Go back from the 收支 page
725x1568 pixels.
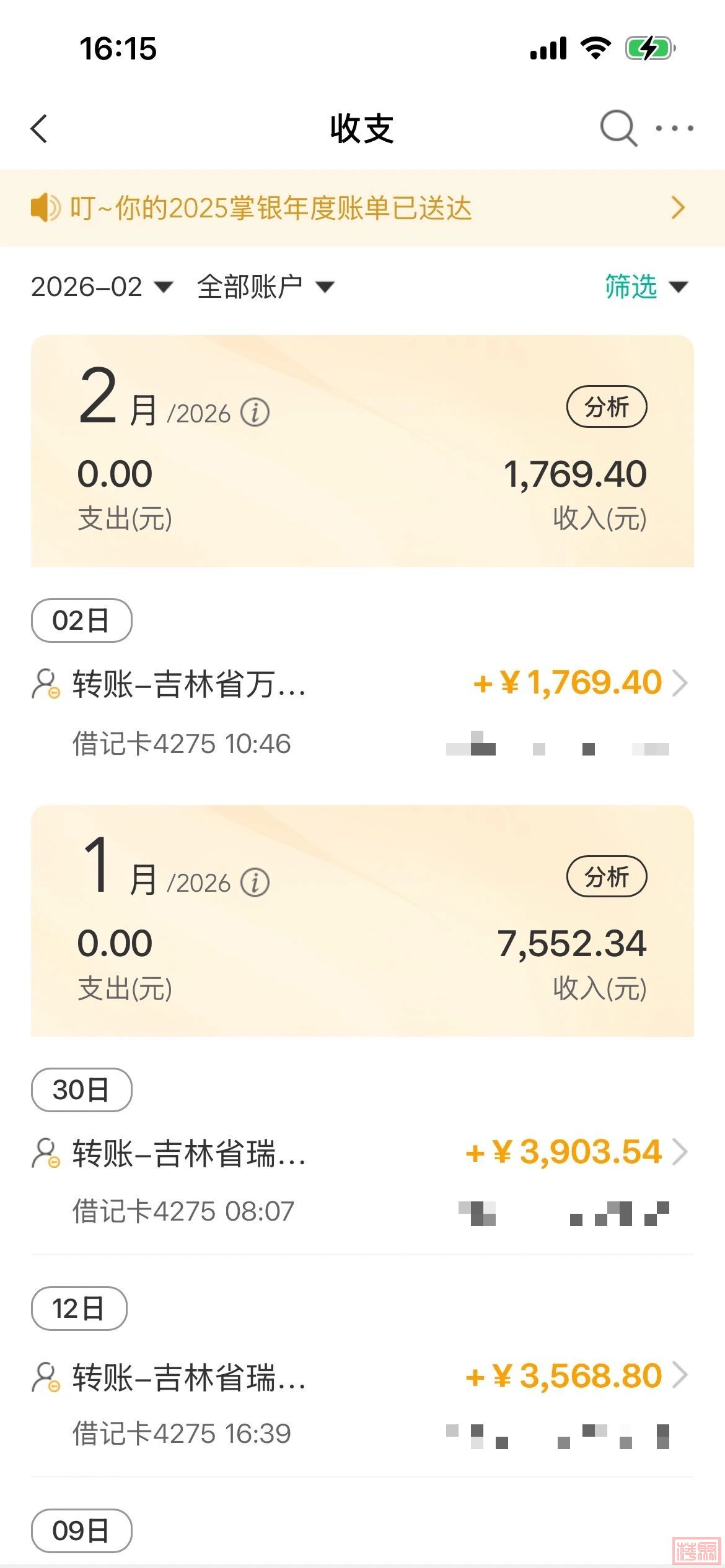pos(39,129)
